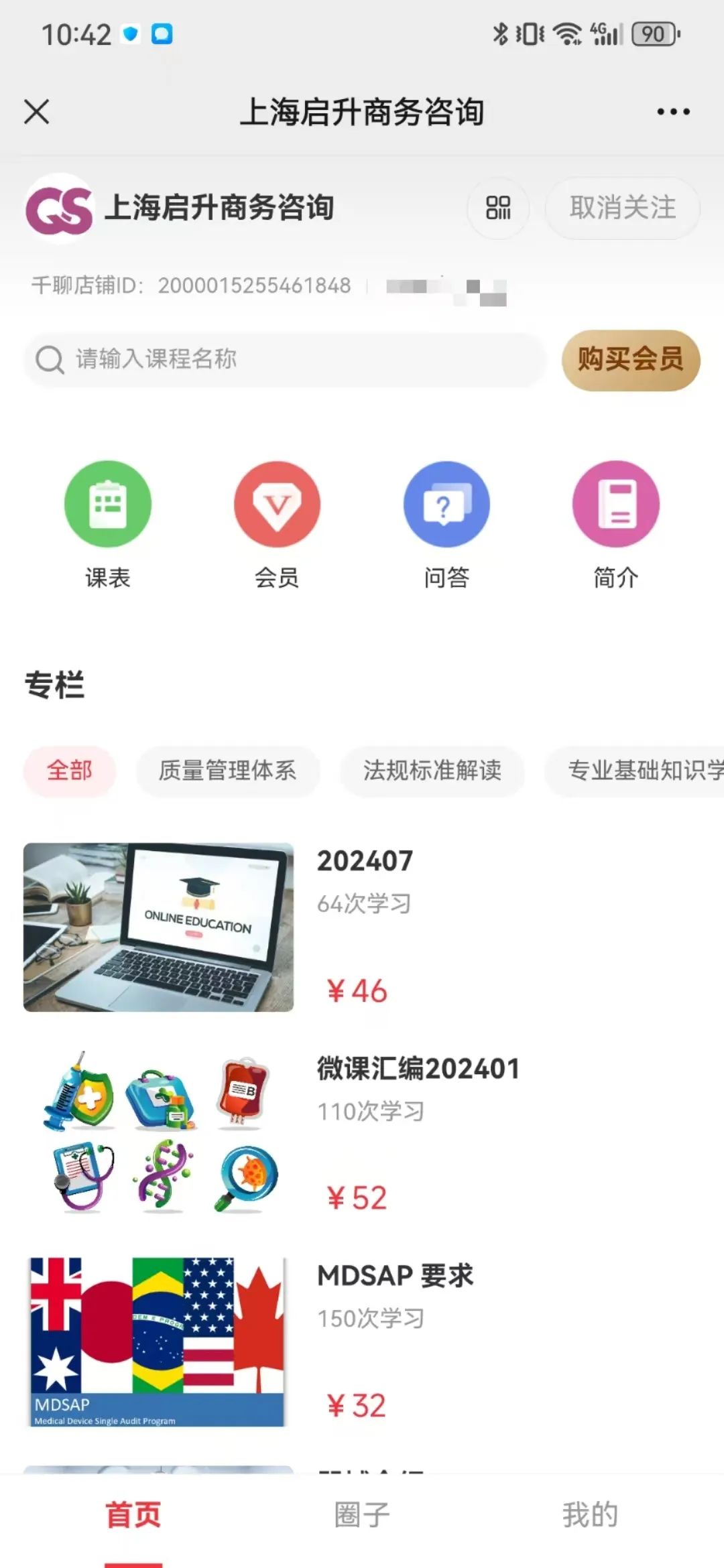View the MDSAP 要求 course
Image resolution: width=724 pixels, height=1568 pixels.
[x=362, y=1342]
